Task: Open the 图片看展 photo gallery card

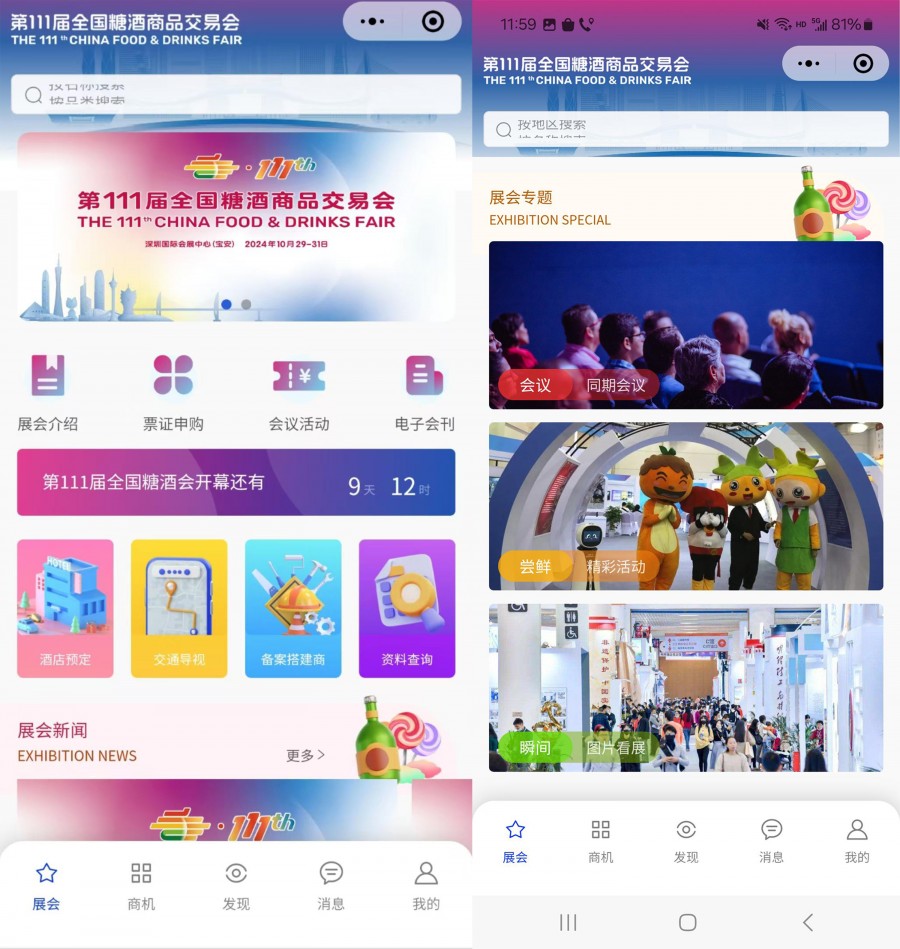Action: (686, 688)
